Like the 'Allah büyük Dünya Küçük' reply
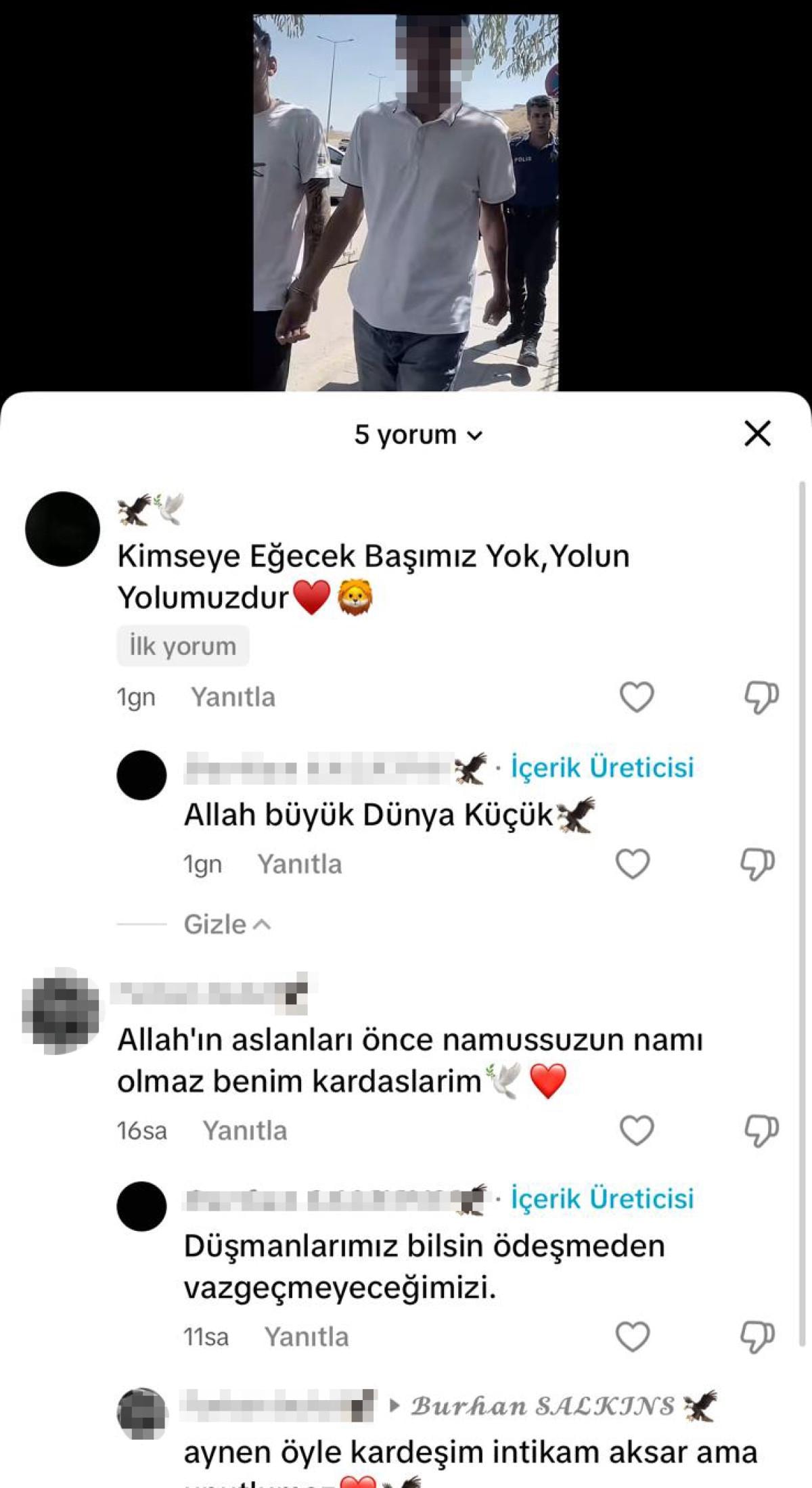 (x=633, y=864)
